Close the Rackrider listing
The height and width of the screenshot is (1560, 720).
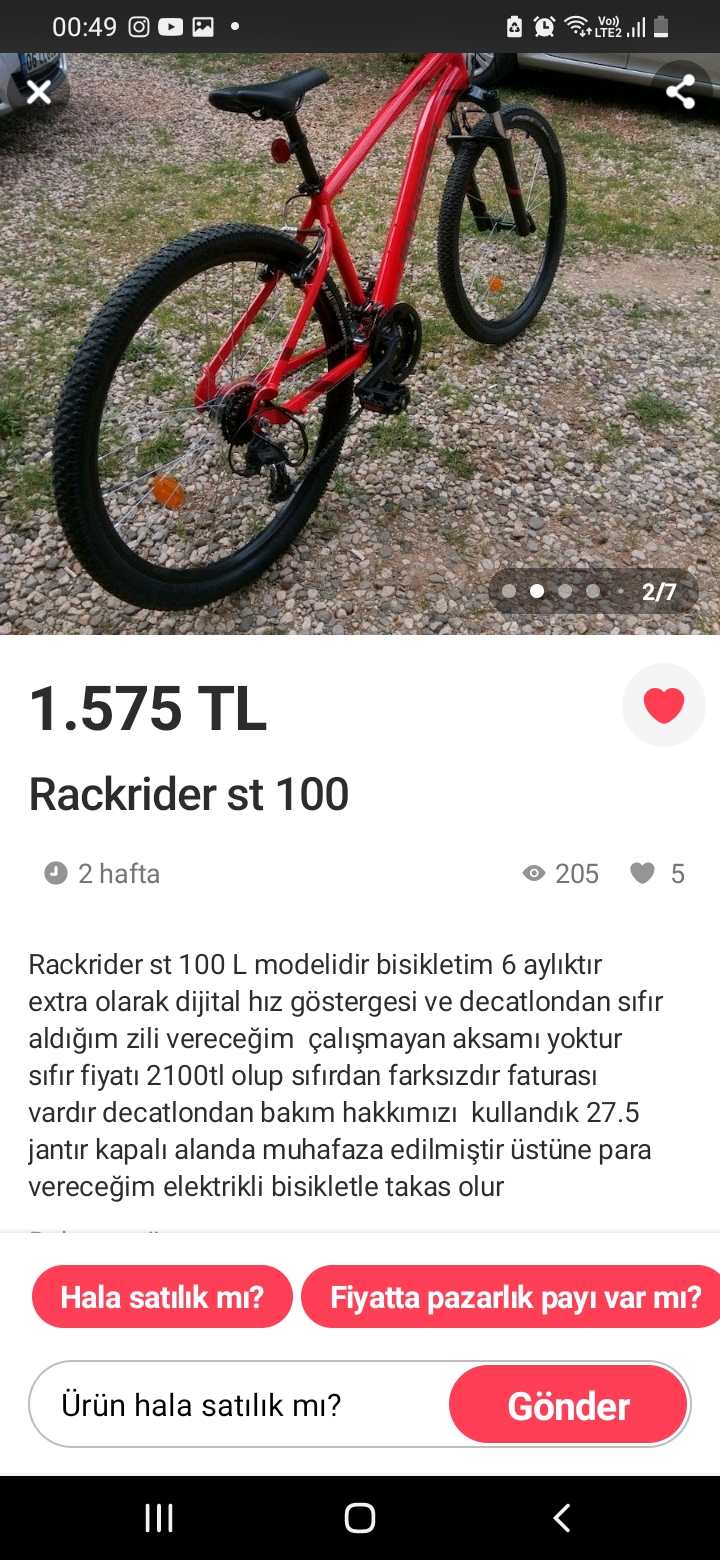click(x=38, y=93)
